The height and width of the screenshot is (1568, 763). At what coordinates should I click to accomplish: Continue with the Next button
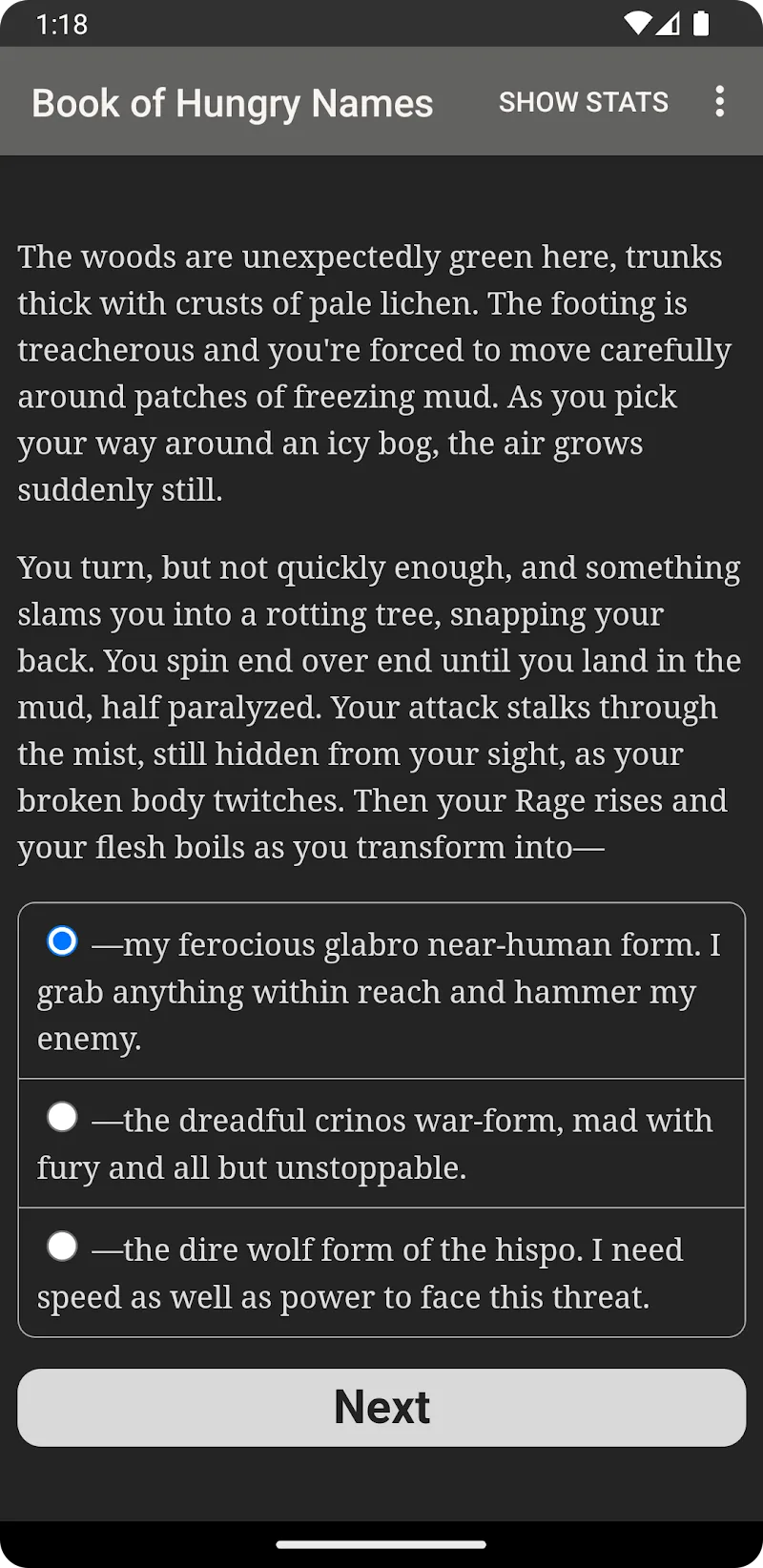(381, 1407)
